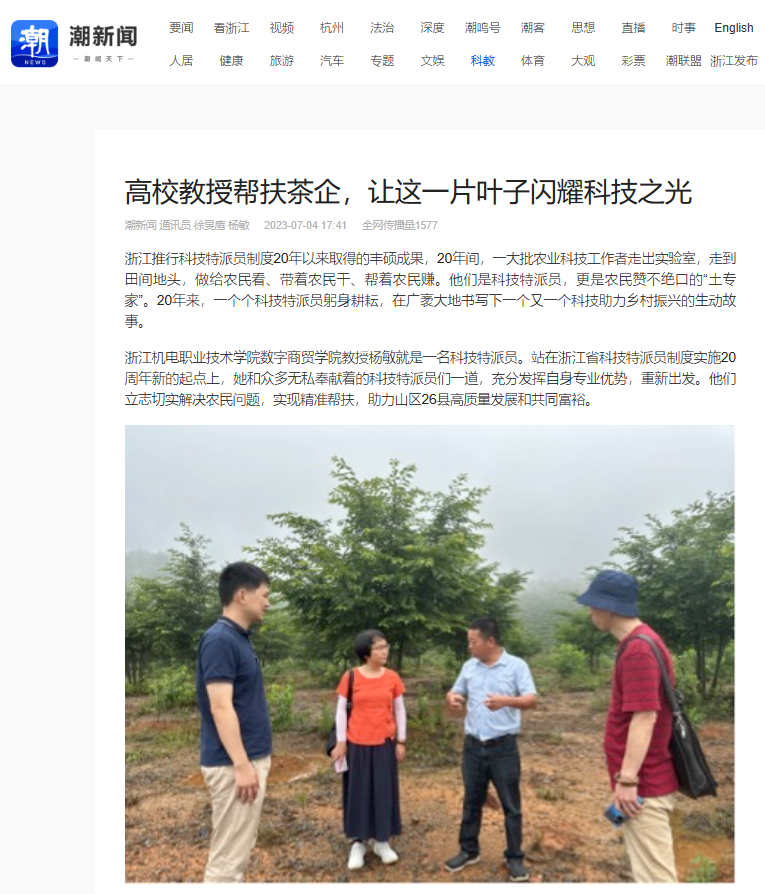765x894 pixels.
Task: Select the 法治 section
Action: tap(382, 28)
